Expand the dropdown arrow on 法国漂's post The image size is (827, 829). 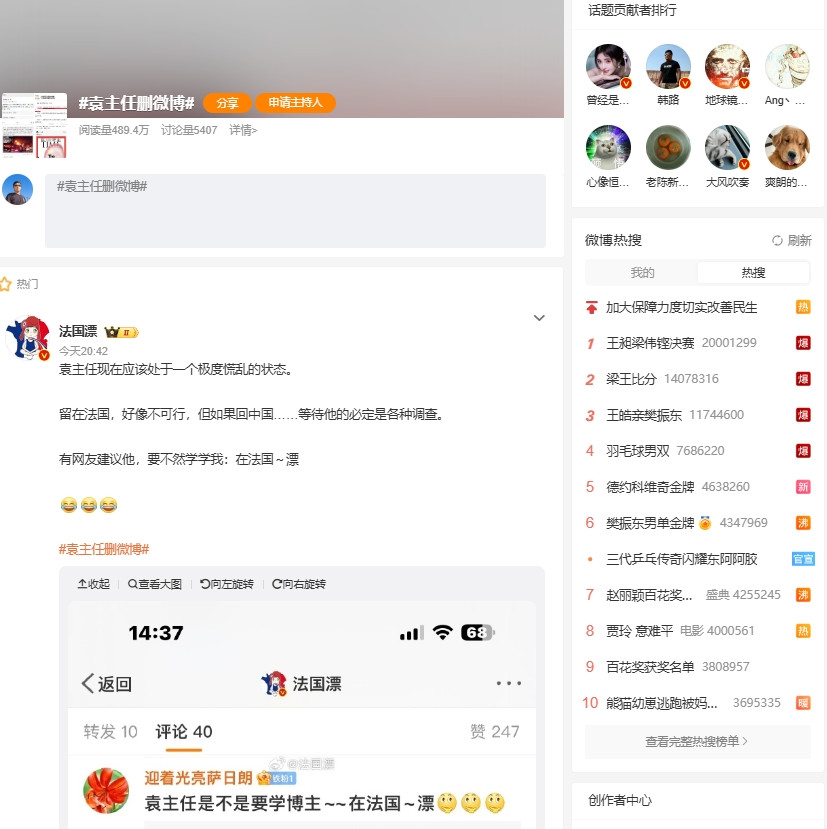pos(539,318)
